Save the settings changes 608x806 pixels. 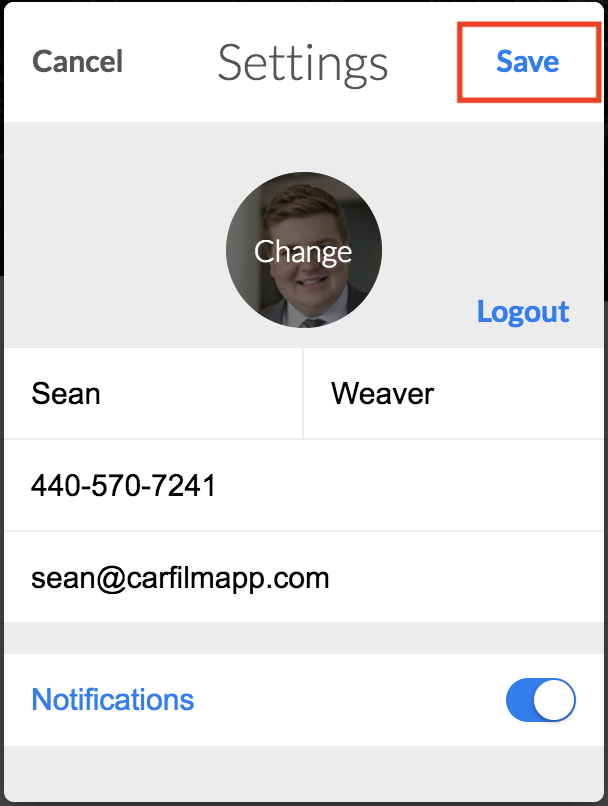[x=527, y=62]
